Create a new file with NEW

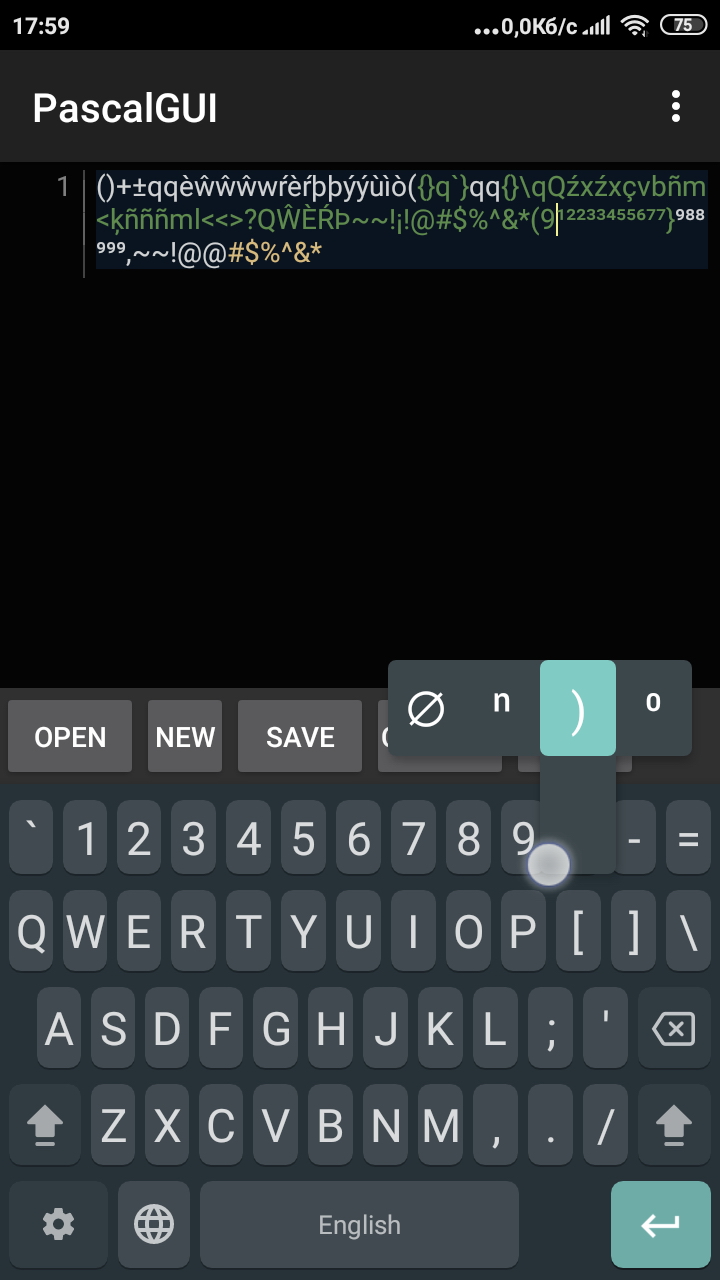tap(185, 737)
